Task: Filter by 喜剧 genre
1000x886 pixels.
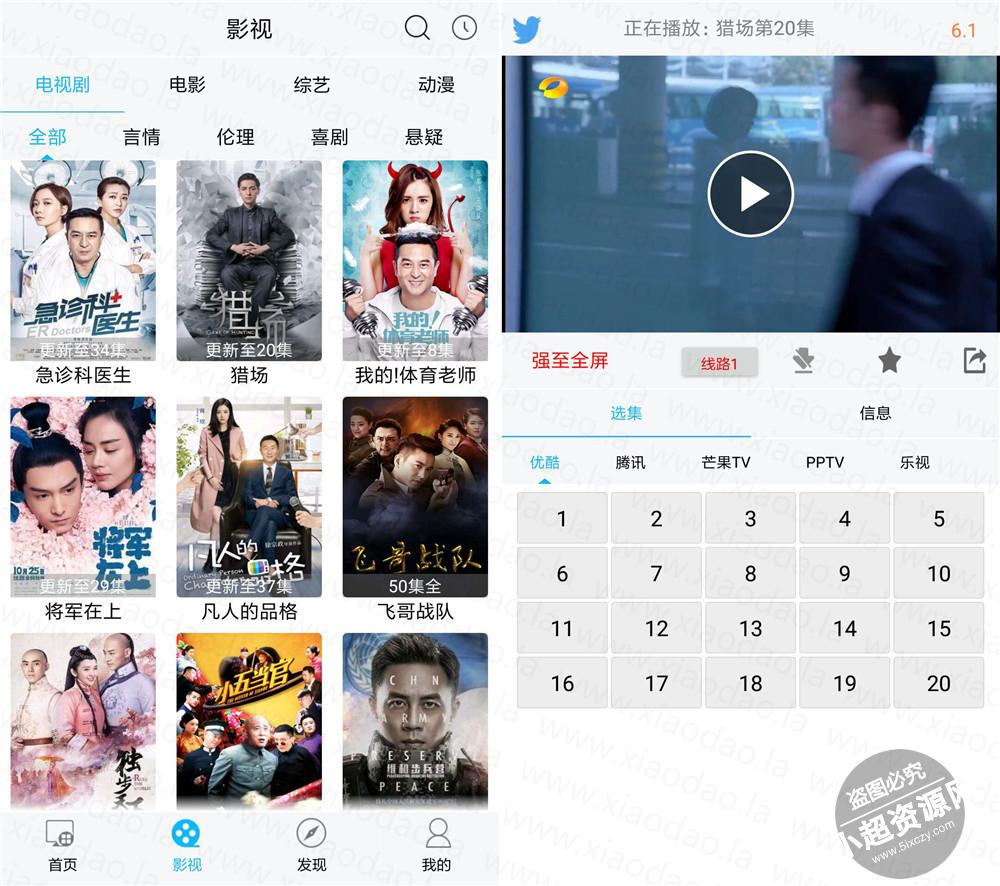Action: click(329, 137)
